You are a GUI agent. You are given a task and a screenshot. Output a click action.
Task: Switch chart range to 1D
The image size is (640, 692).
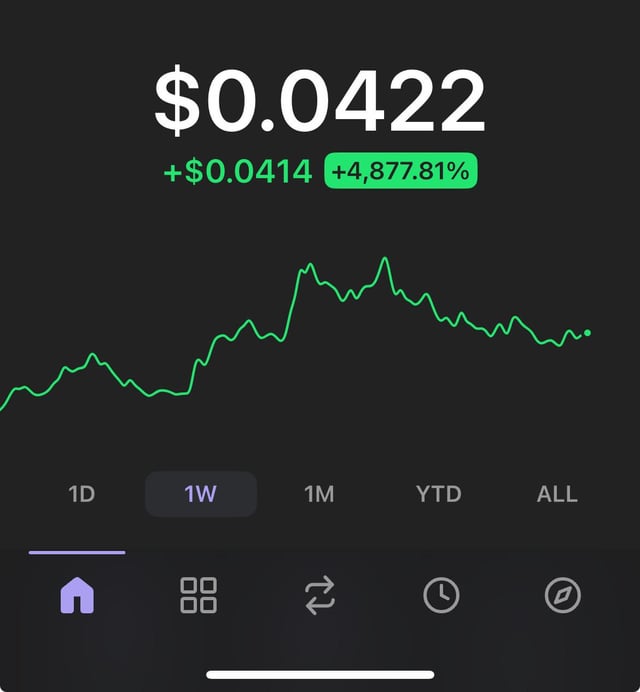[81, 494]
